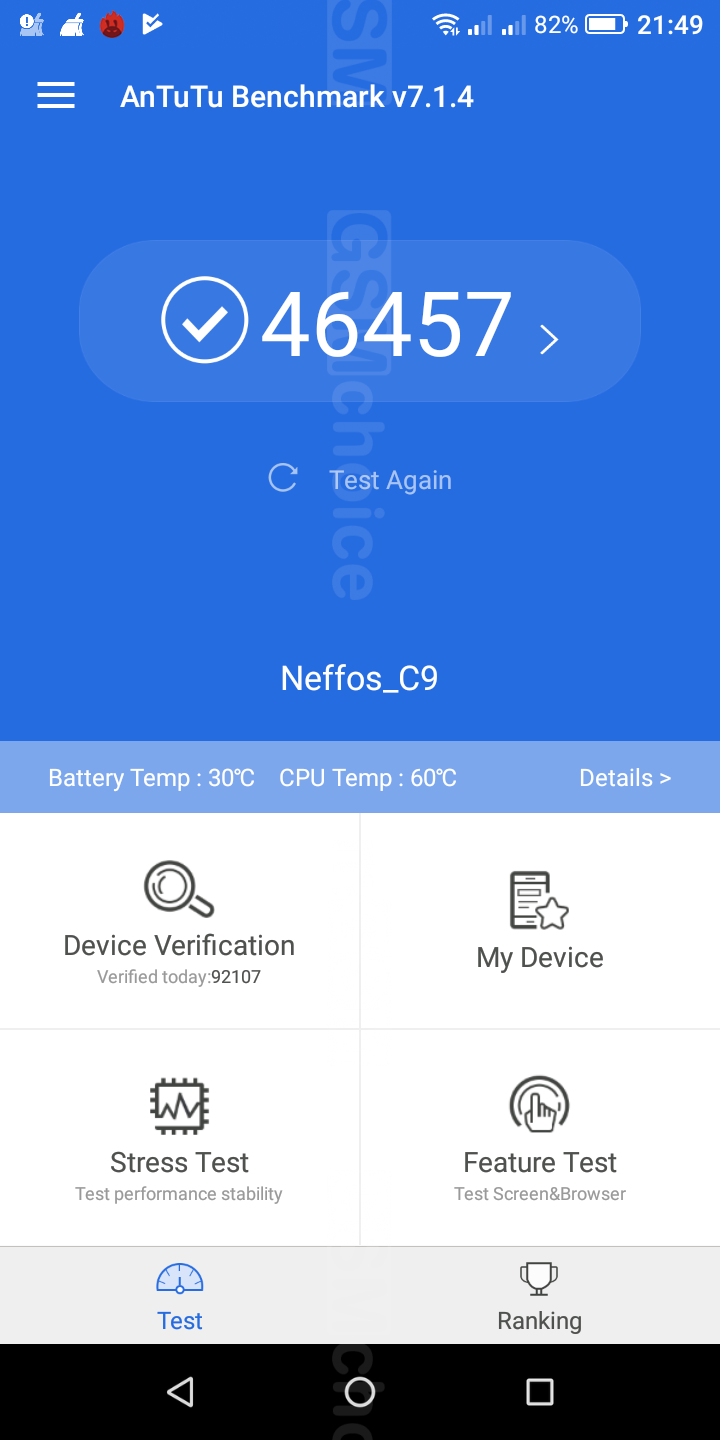Open My Device info
Viewport: 720px width, 1440px height.
click(x=540, y=922)
